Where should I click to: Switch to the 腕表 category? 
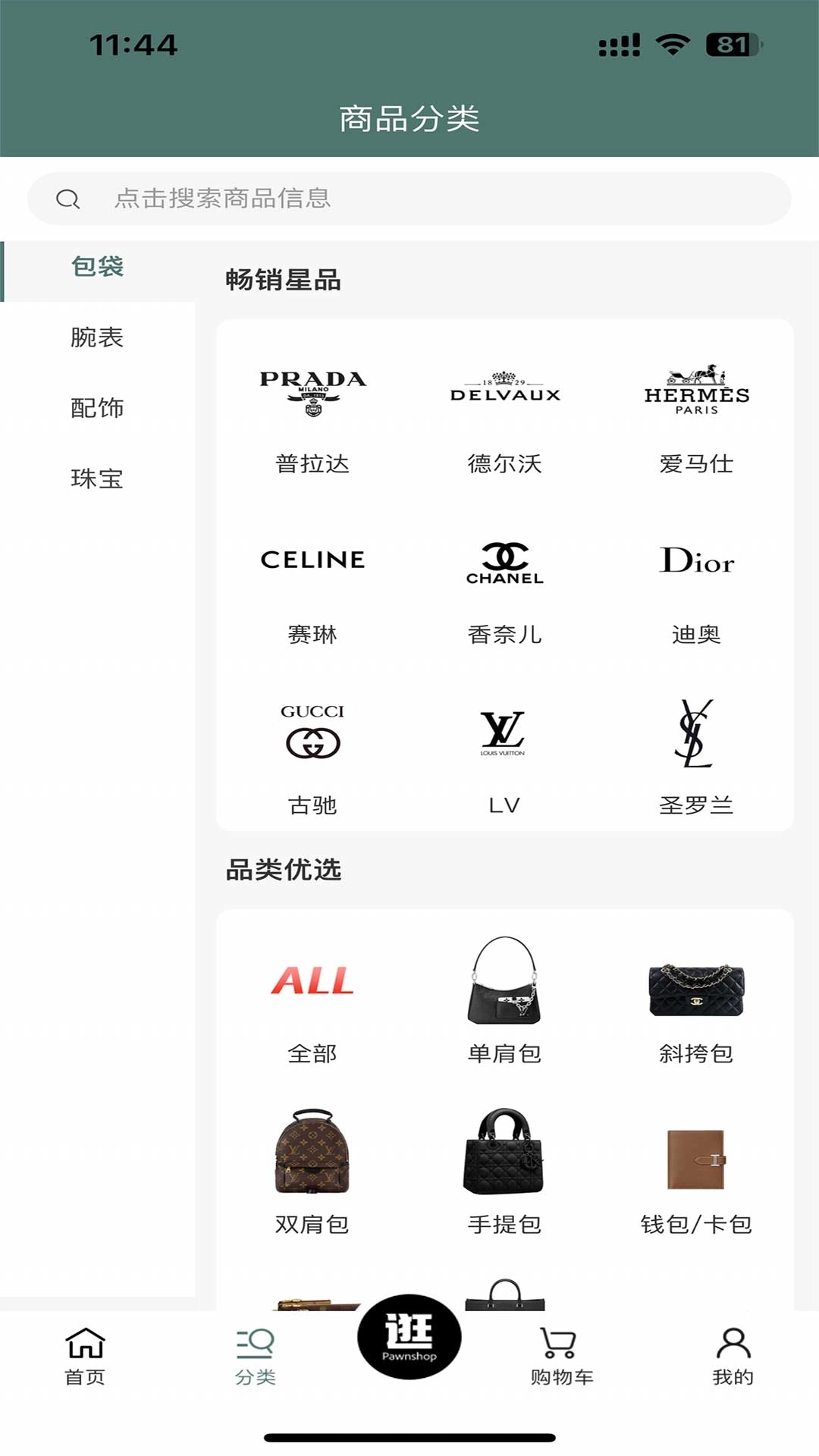tap(97, 337)
